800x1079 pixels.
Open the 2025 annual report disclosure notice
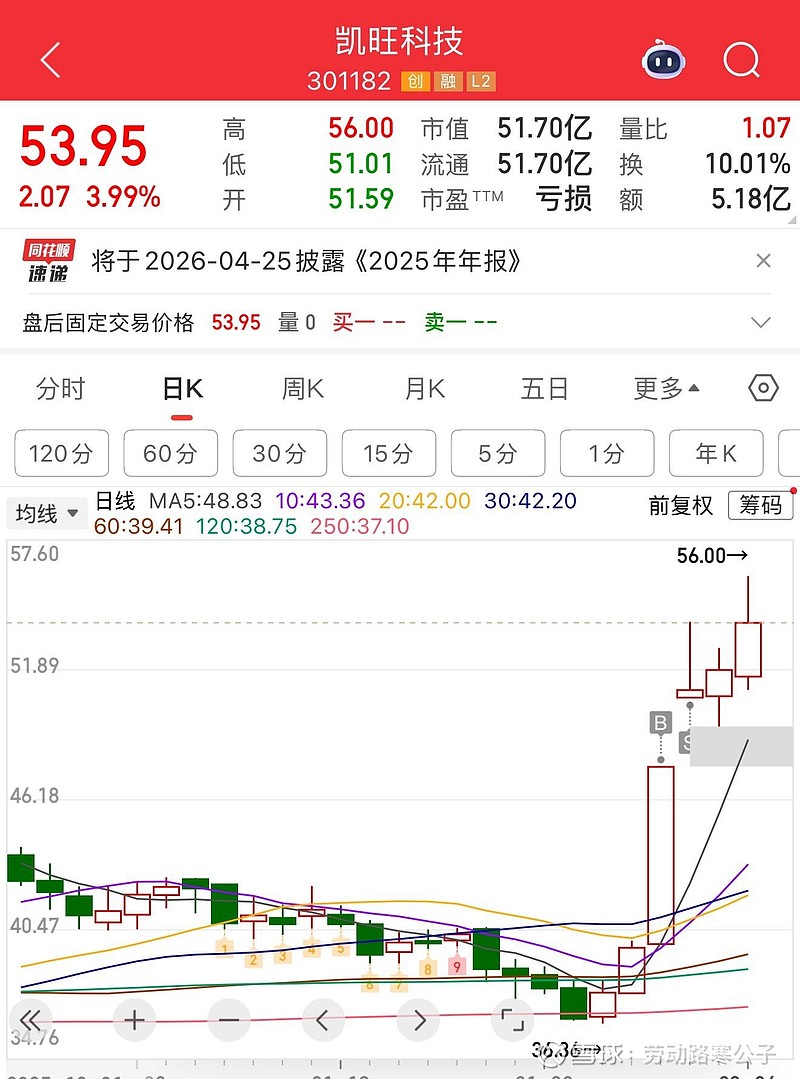[307, 262]
